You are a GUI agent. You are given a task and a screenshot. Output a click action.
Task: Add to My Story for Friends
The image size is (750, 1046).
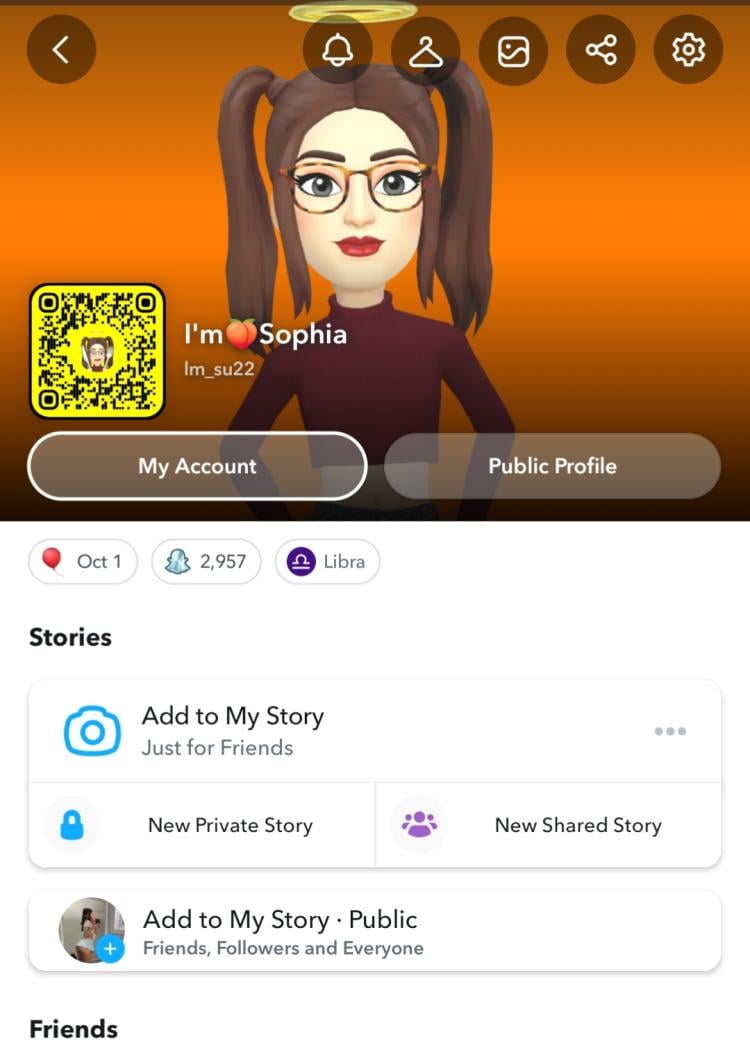click(x=232, y=731)
